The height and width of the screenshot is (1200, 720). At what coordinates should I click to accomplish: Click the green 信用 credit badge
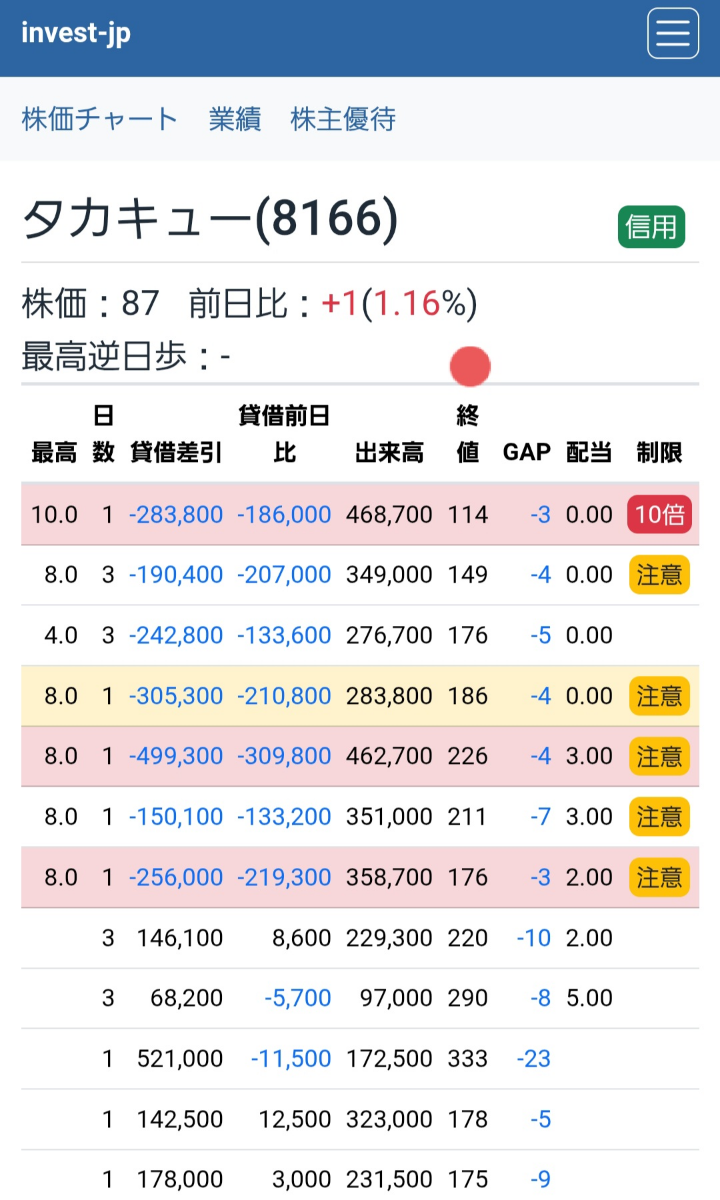651,227
